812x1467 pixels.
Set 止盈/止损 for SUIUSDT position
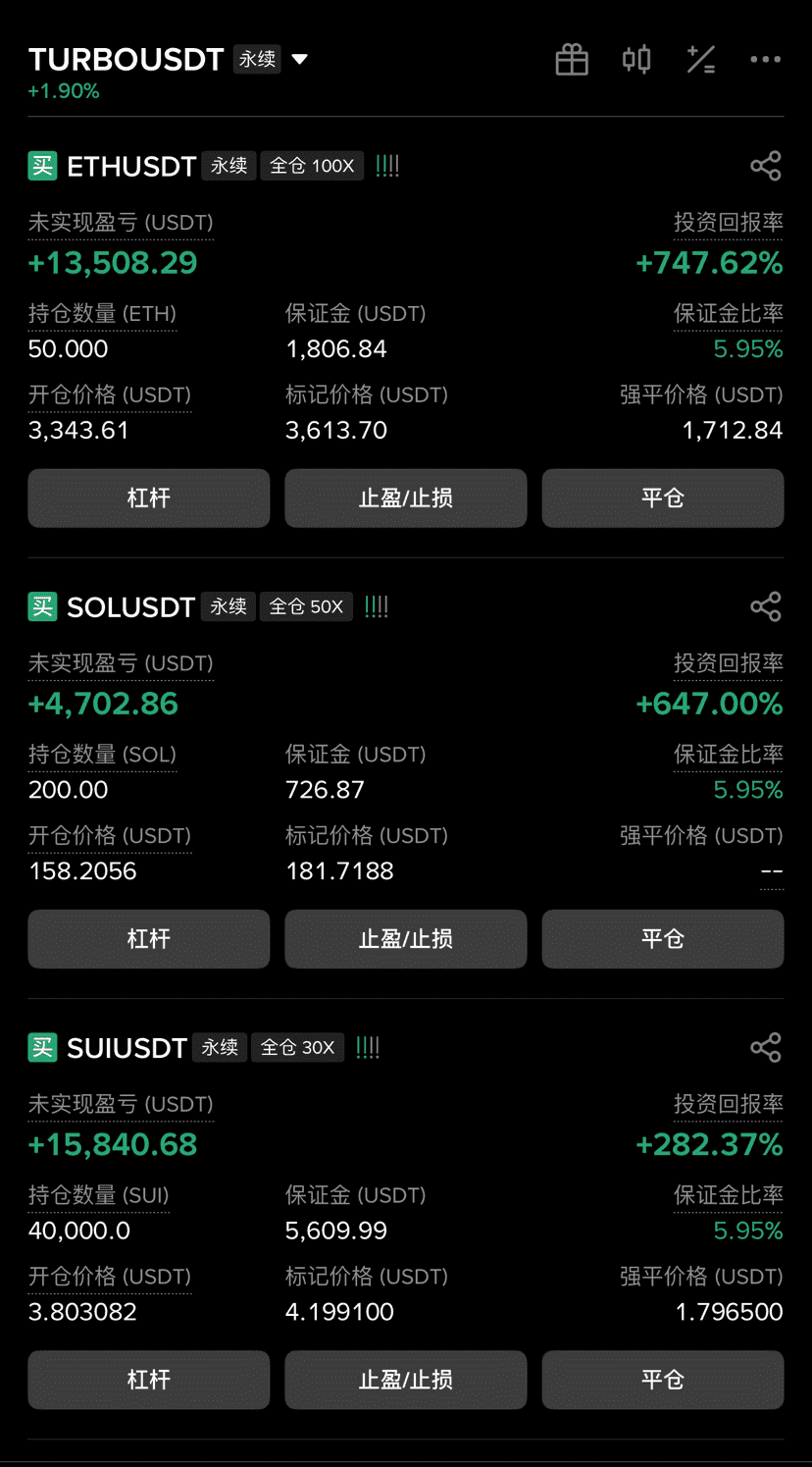pos(406,1380)
